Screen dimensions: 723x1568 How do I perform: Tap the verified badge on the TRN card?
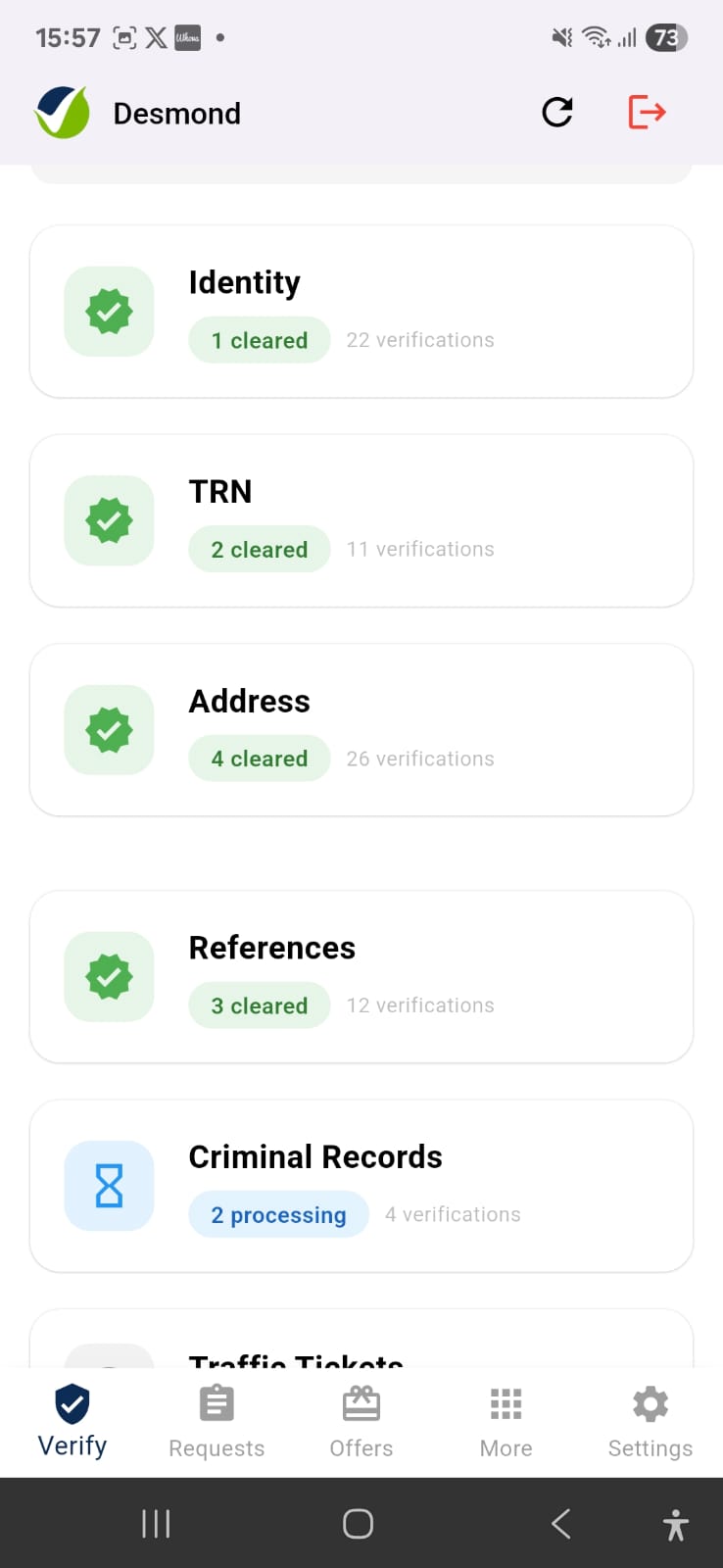109,520
